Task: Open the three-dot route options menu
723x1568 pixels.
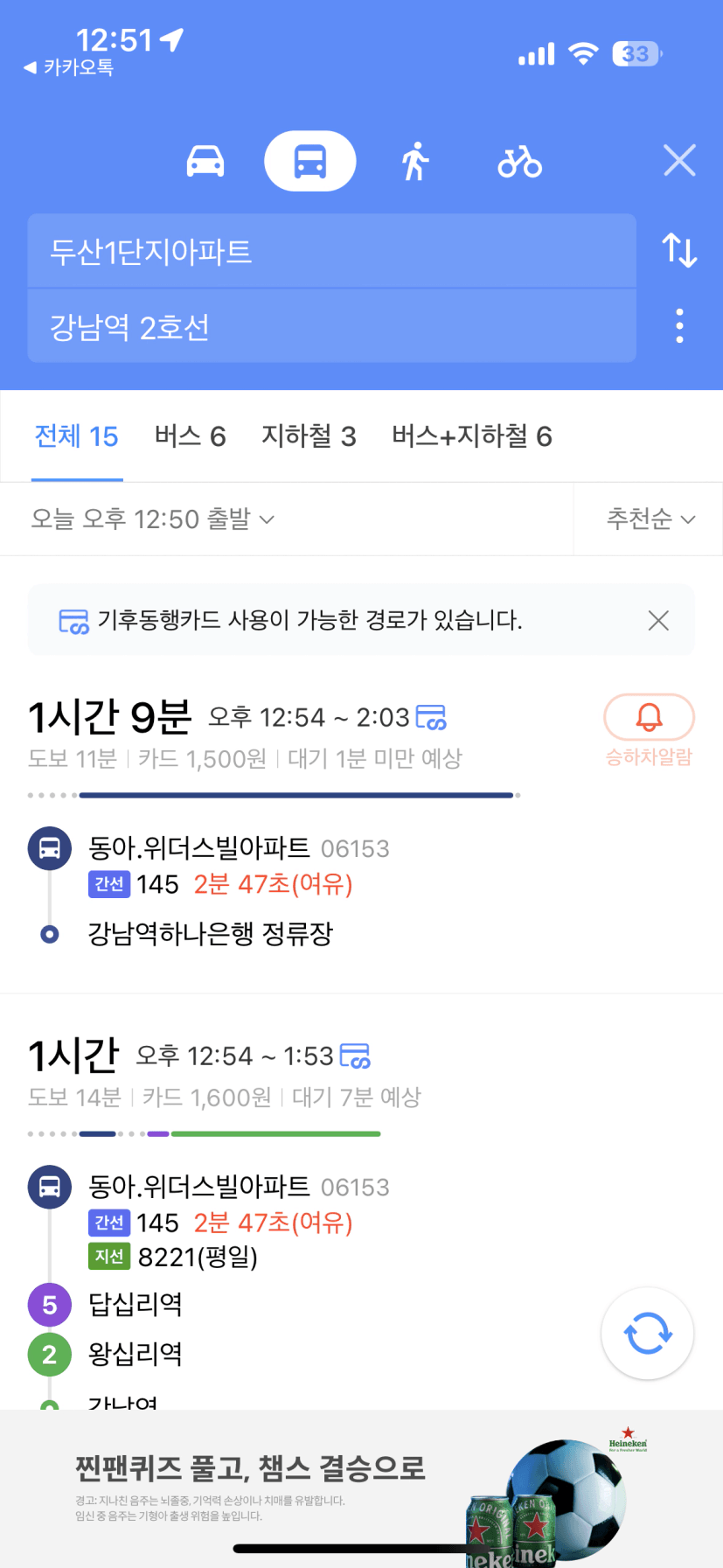Action: click(679, 325)
